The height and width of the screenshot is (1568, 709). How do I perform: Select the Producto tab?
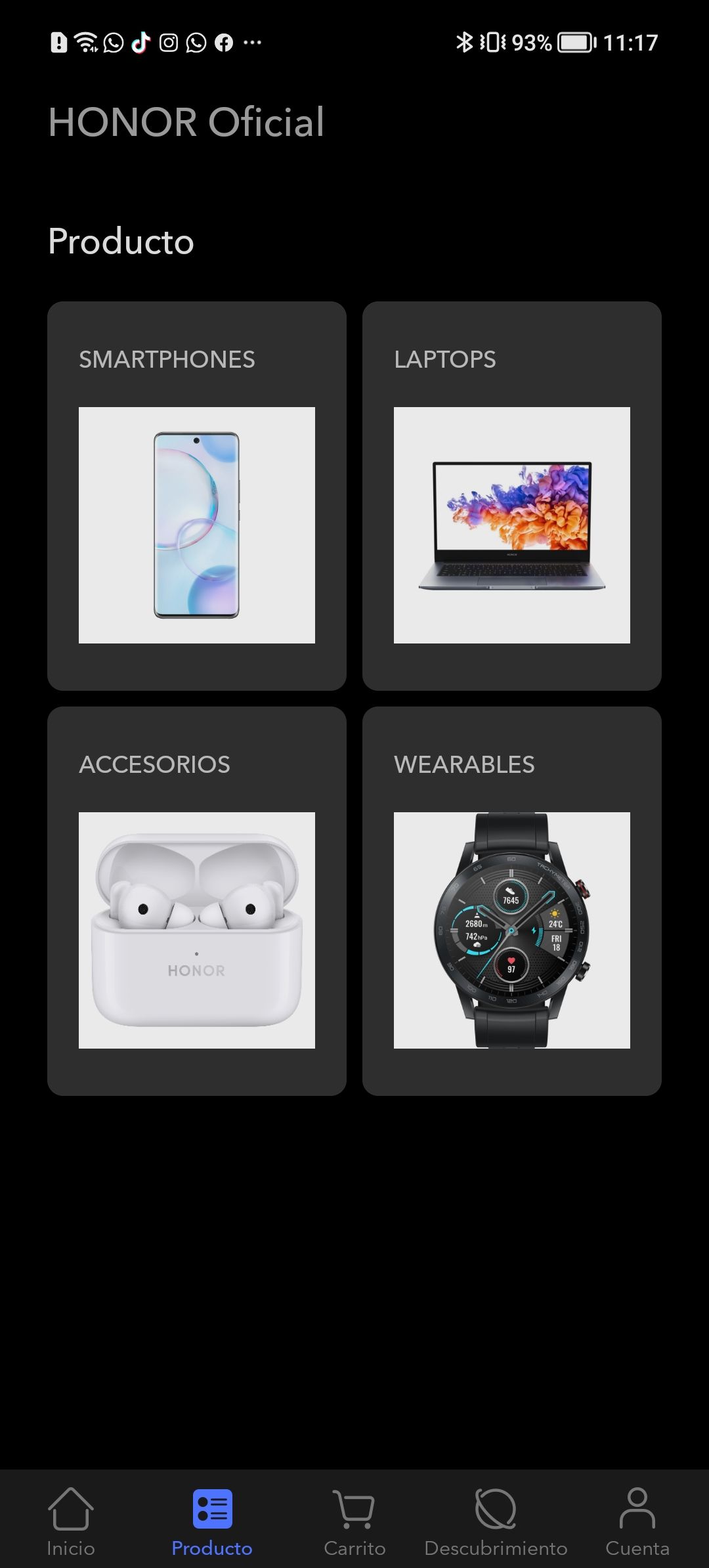(x=212, y=1521)
